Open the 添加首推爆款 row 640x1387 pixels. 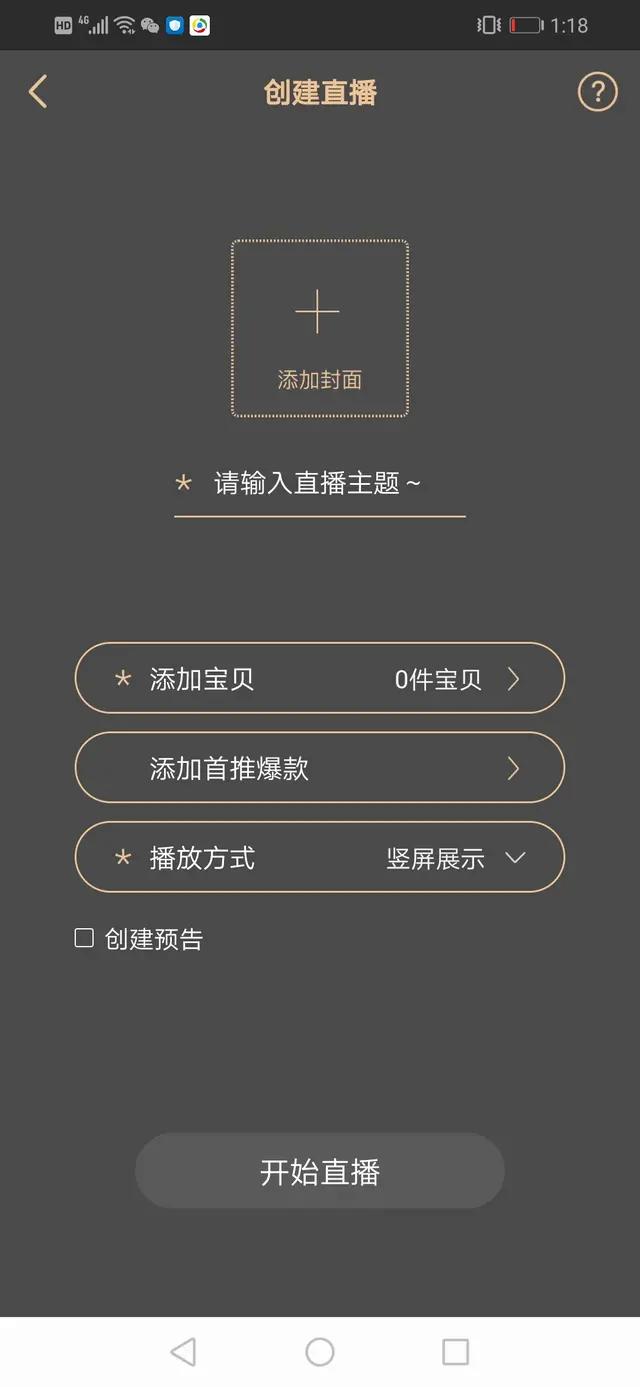click(x=320, y=767)
